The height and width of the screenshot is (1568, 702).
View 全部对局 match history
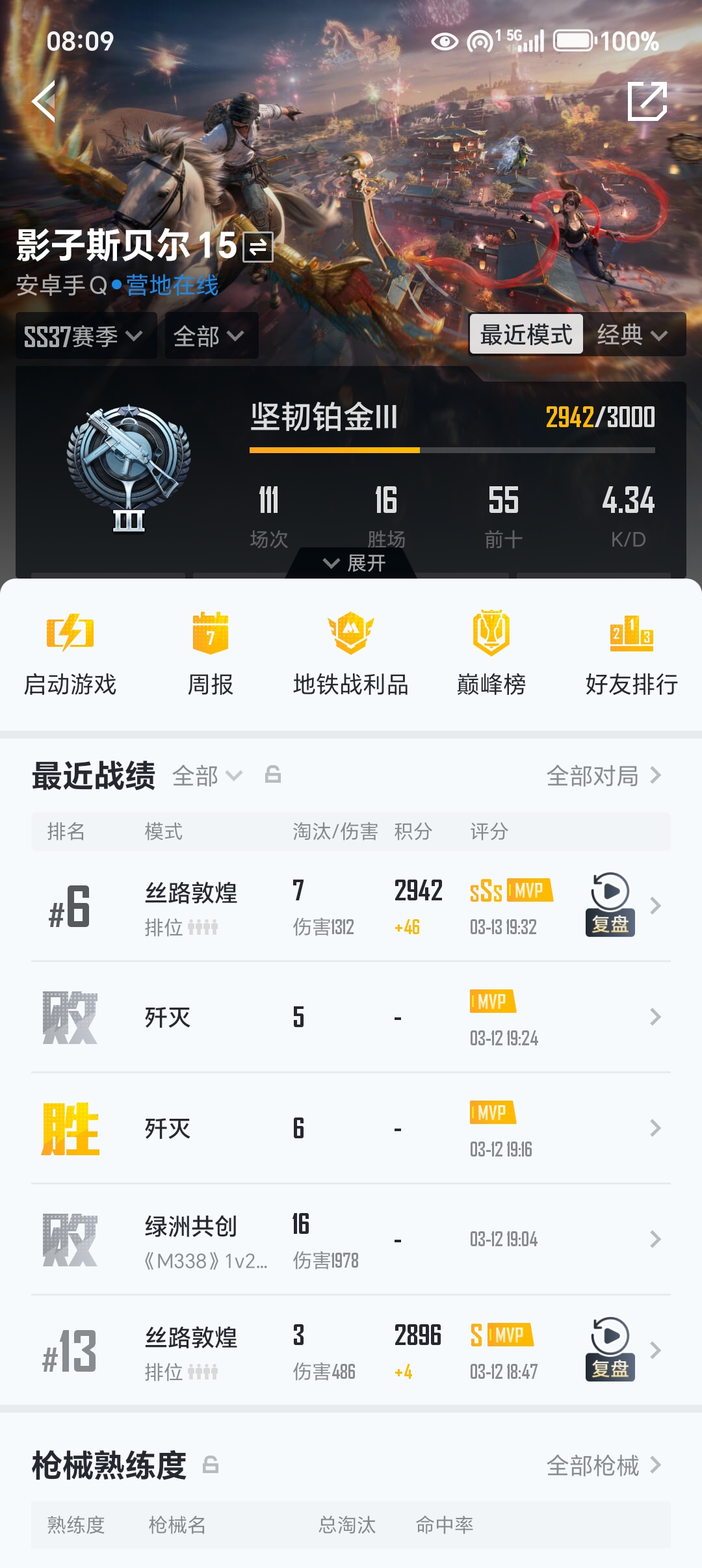tap(604, 776)
